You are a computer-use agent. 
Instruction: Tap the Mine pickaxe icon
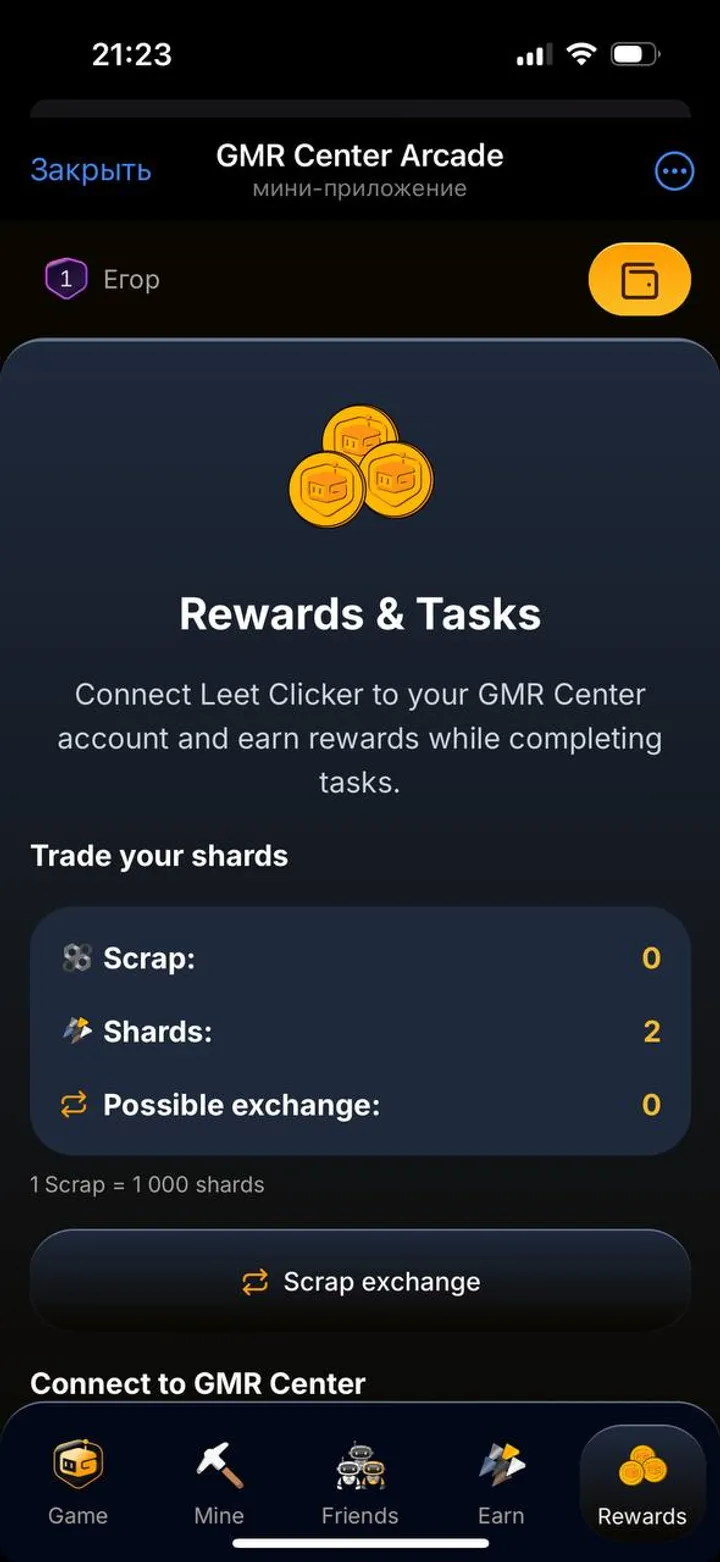click(x=219, y=1460)
